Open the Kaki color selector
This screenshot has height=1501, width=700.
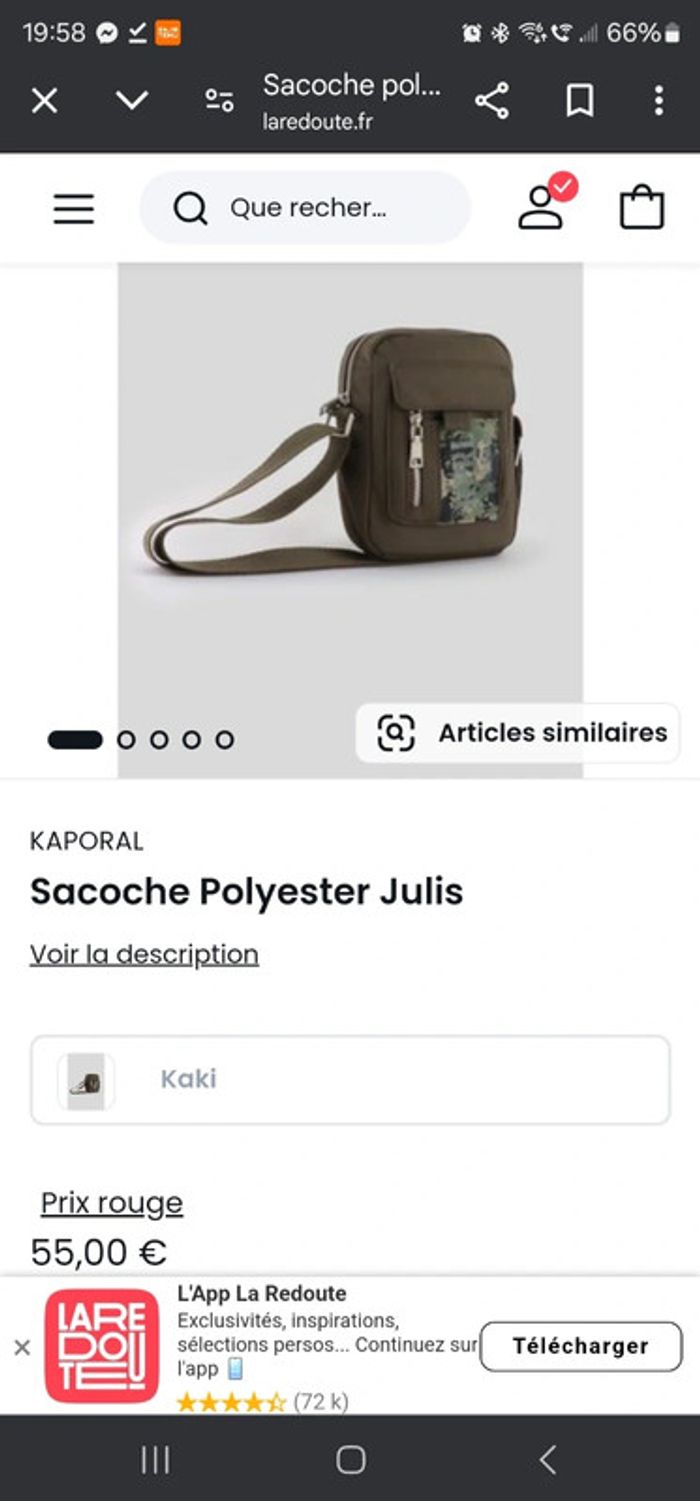pos(350,1079)
